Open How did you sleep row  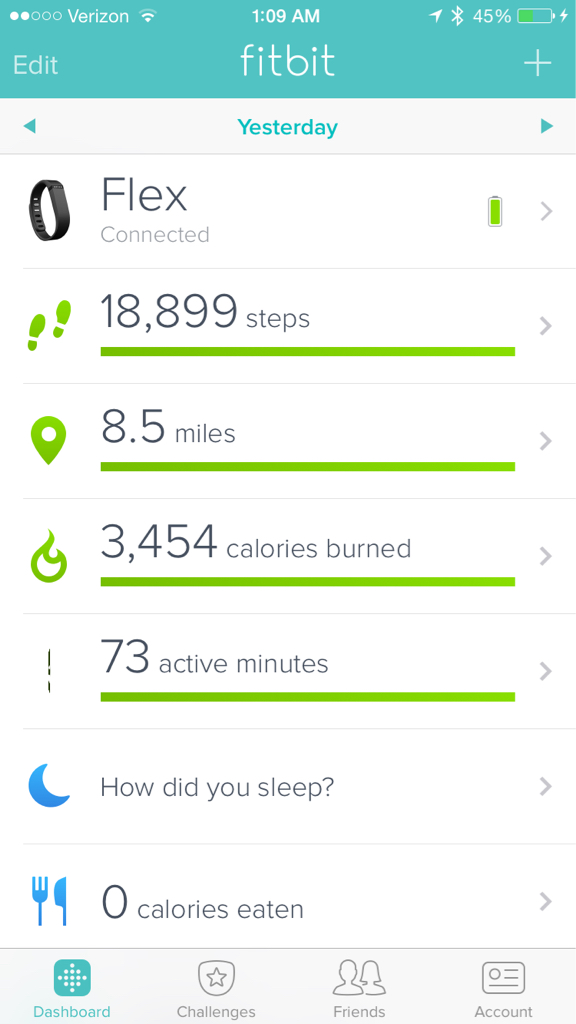tap(288, 786)
